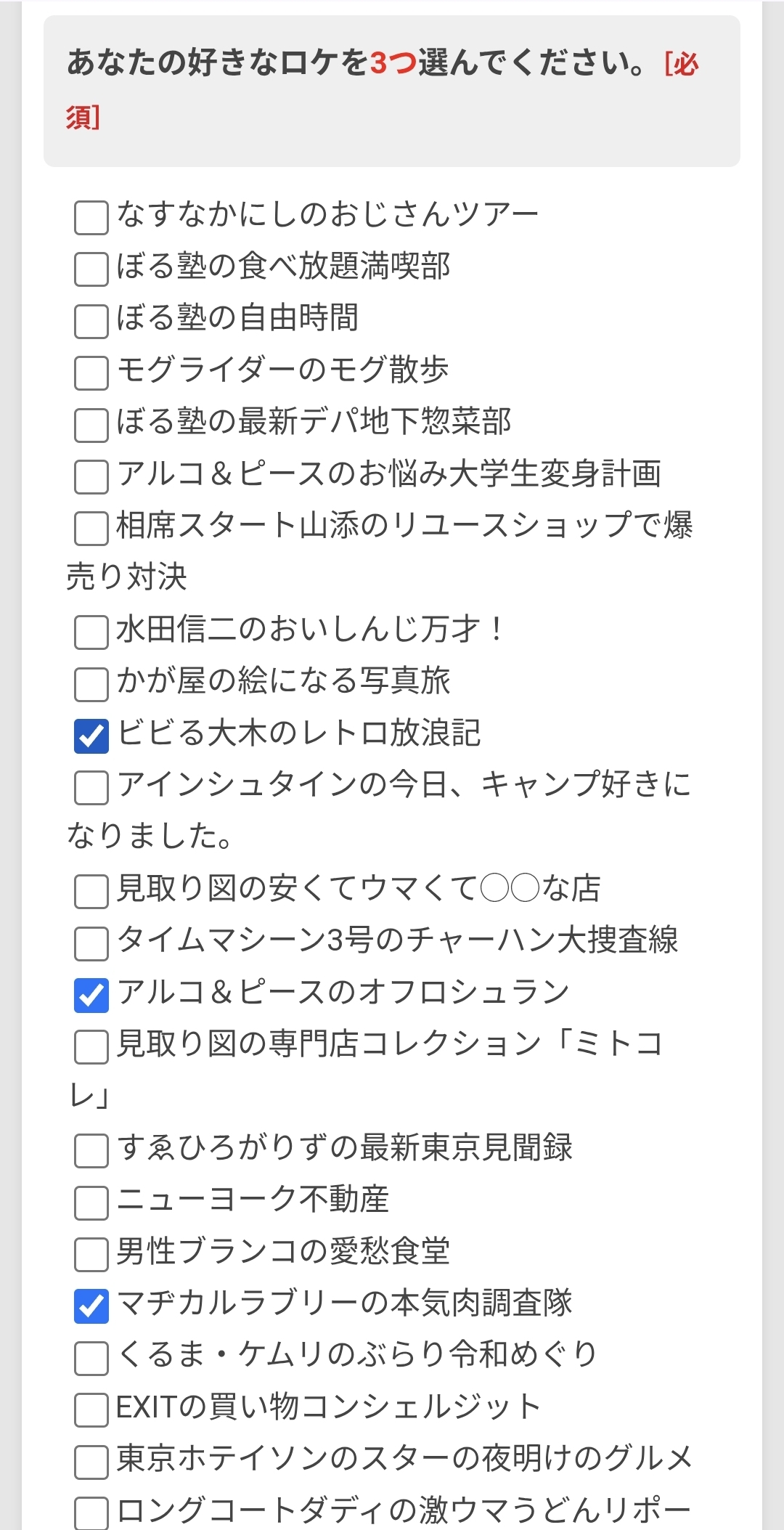Uncheck マヂカルラブリーの本気肉調査隊

pyautogui.click(x=91, y=1306)
